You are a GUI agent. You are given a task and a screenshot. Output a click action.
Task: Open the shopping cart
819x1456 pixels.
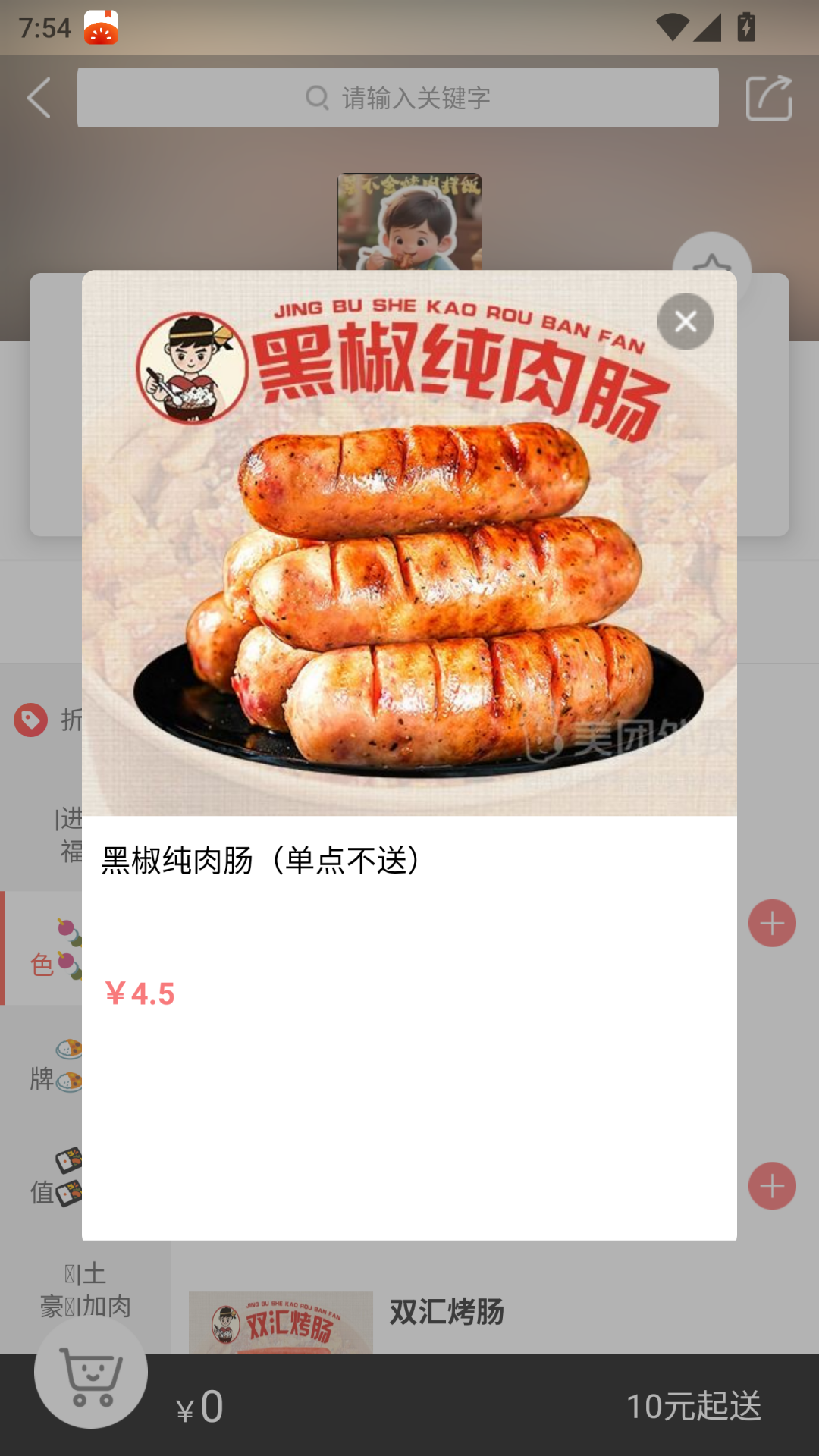pos(90,1373)
